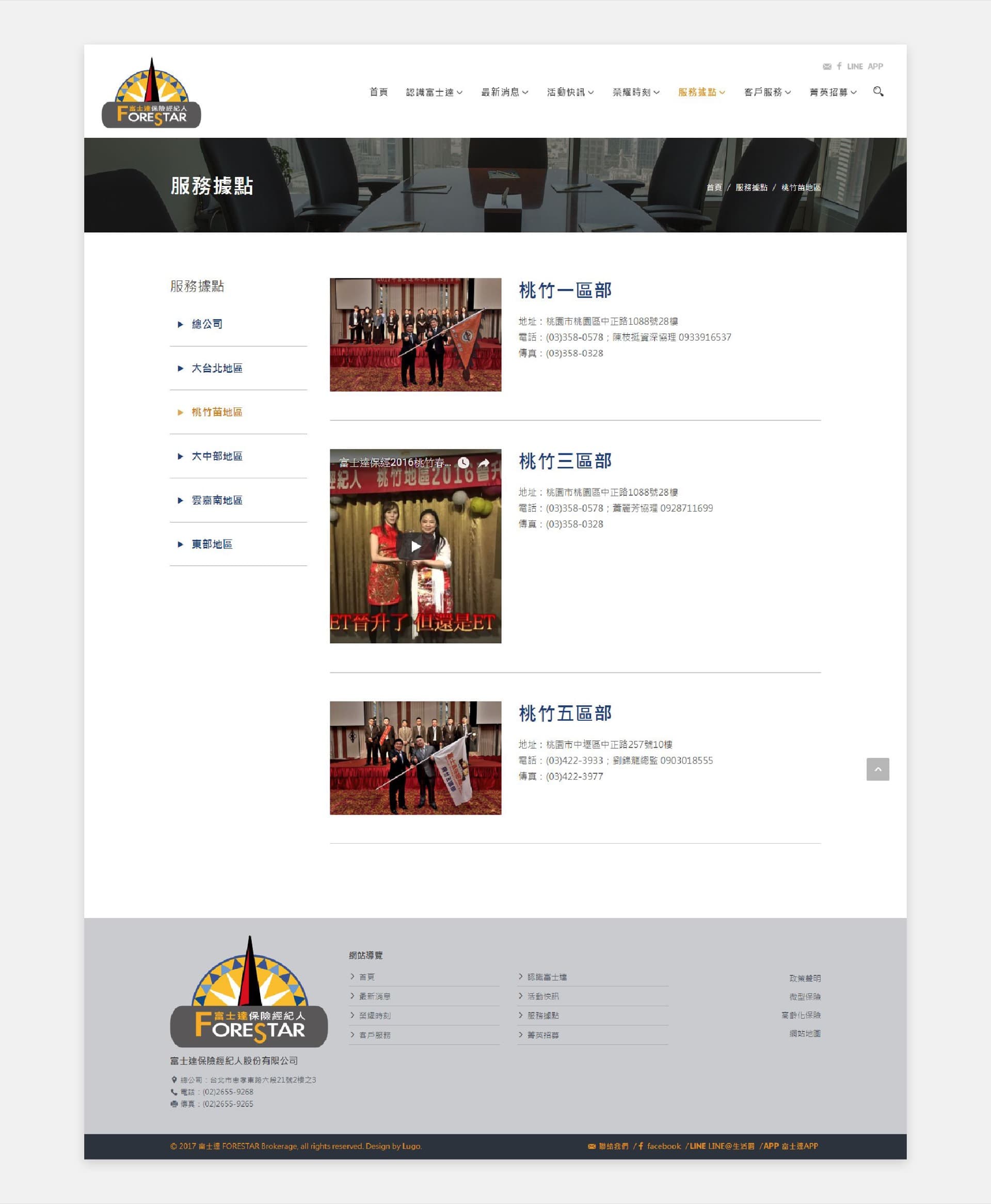Expand the 菁英招募 menu
The width and height of the screenshot is (991, 1204).
[833, 92]
